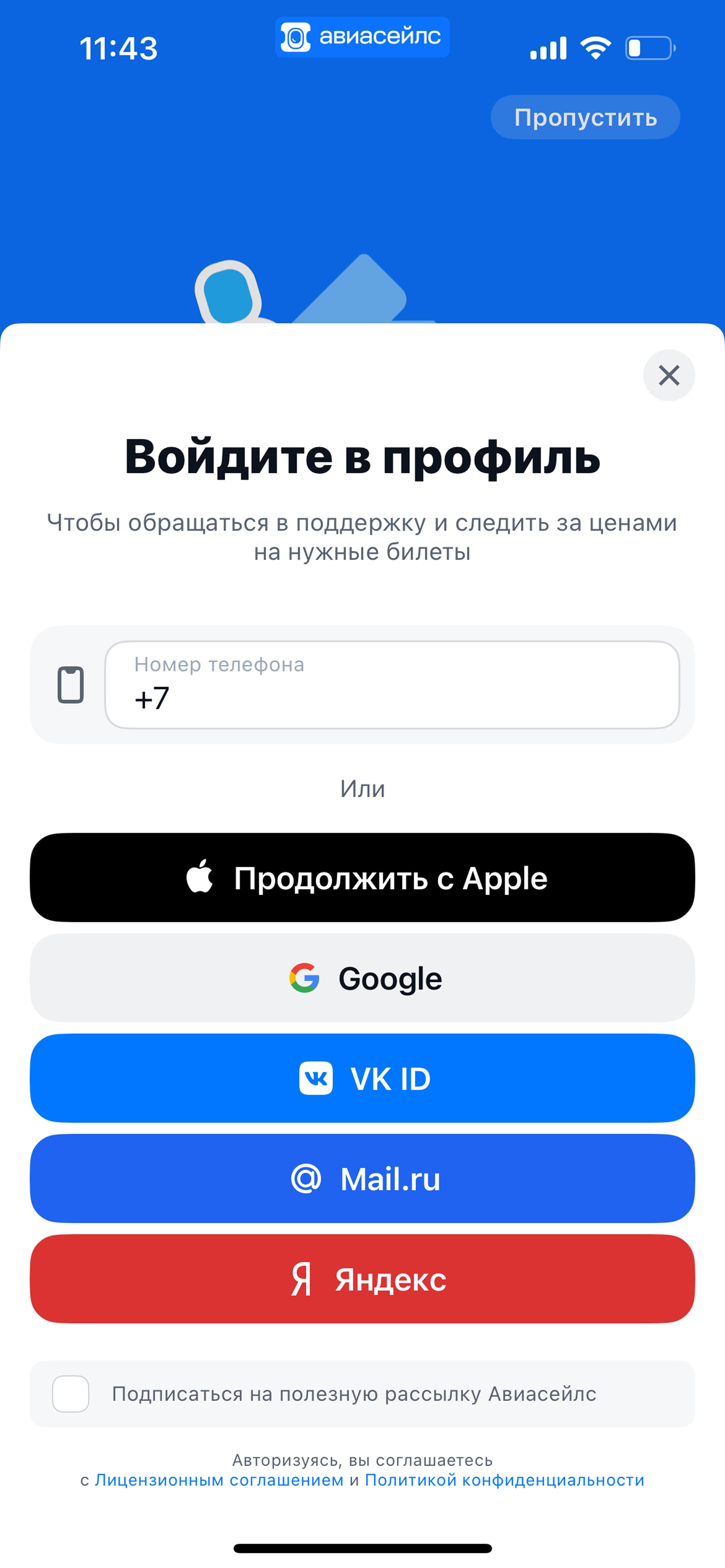The height and width of the screenshot is (1568, 725).
Task: Open the Политикой конфиденциальности link
Action: 504,1480
